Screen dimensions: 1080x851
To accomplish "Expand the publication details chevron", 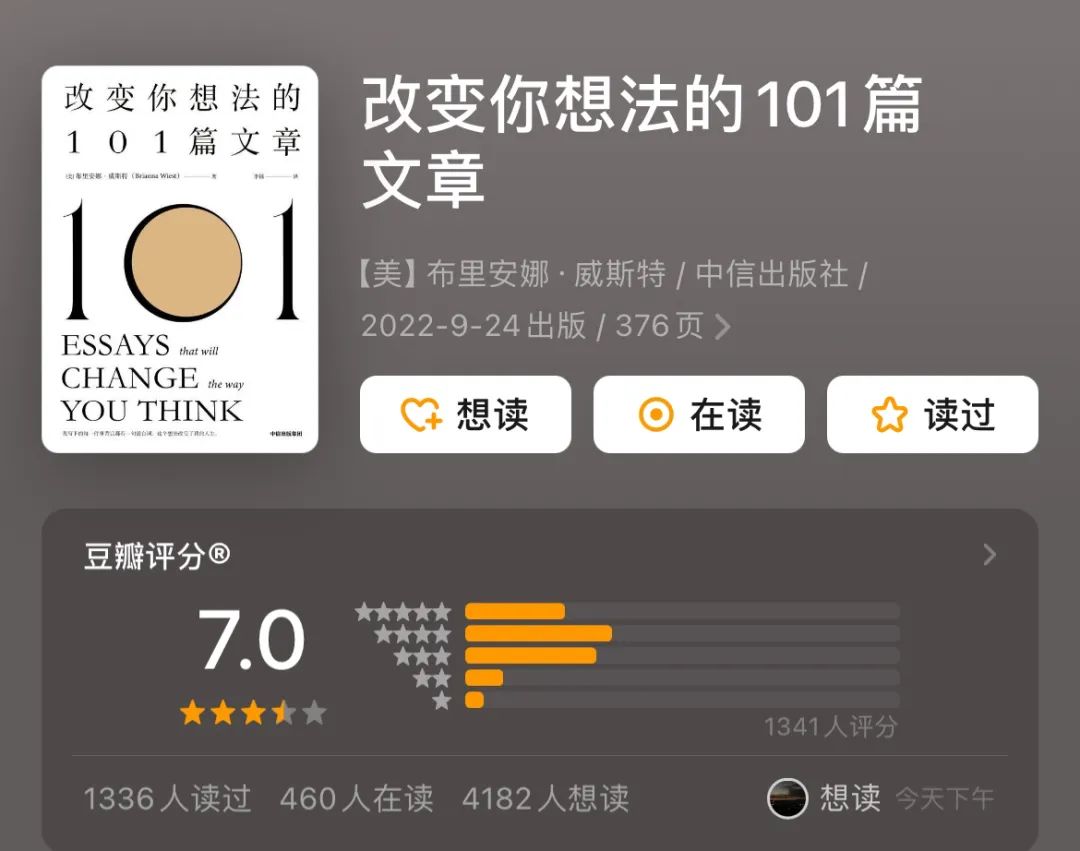I will (x=723, y=327).
